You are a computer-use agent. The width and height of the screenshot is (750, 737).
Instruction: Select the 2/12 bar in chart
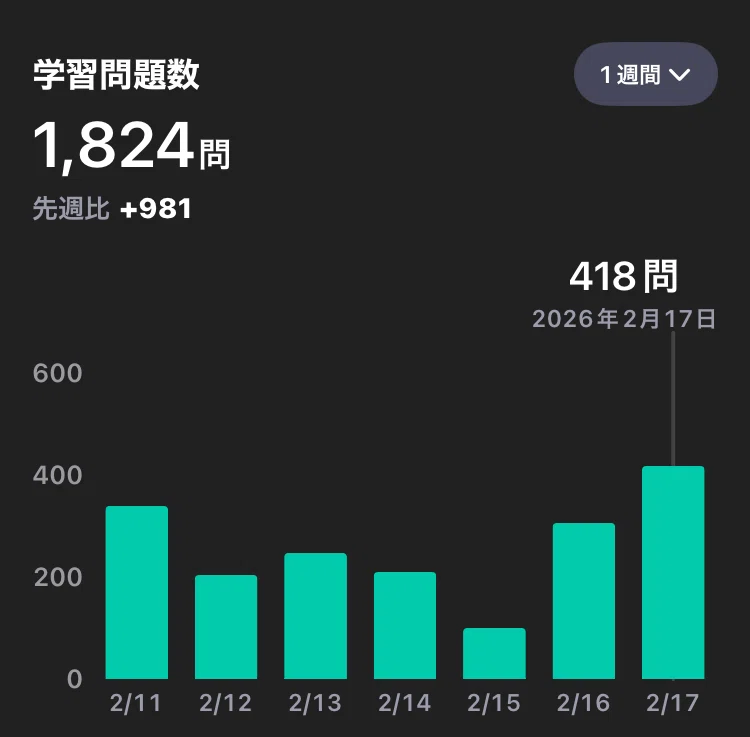226,627
